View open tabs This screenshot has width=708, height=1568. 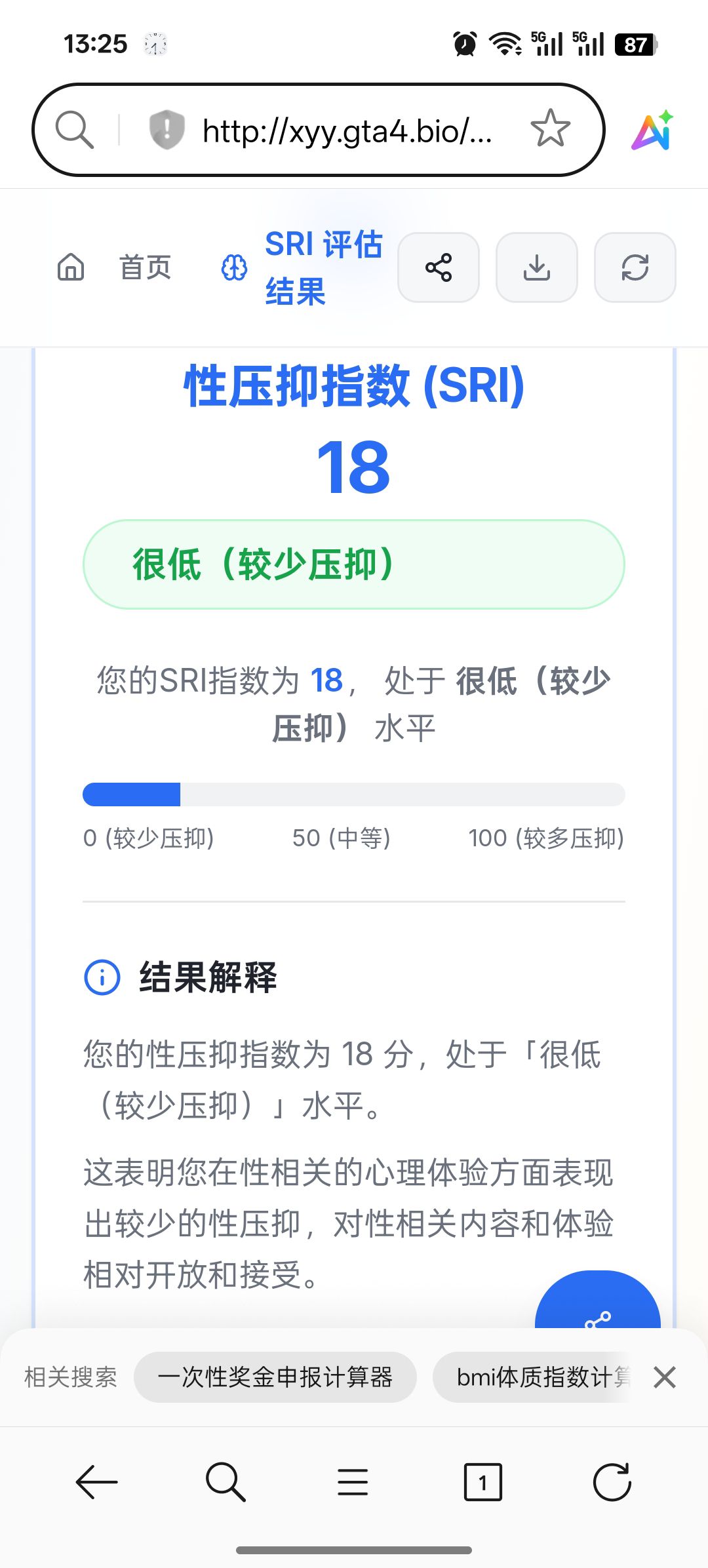[482, 1482]
